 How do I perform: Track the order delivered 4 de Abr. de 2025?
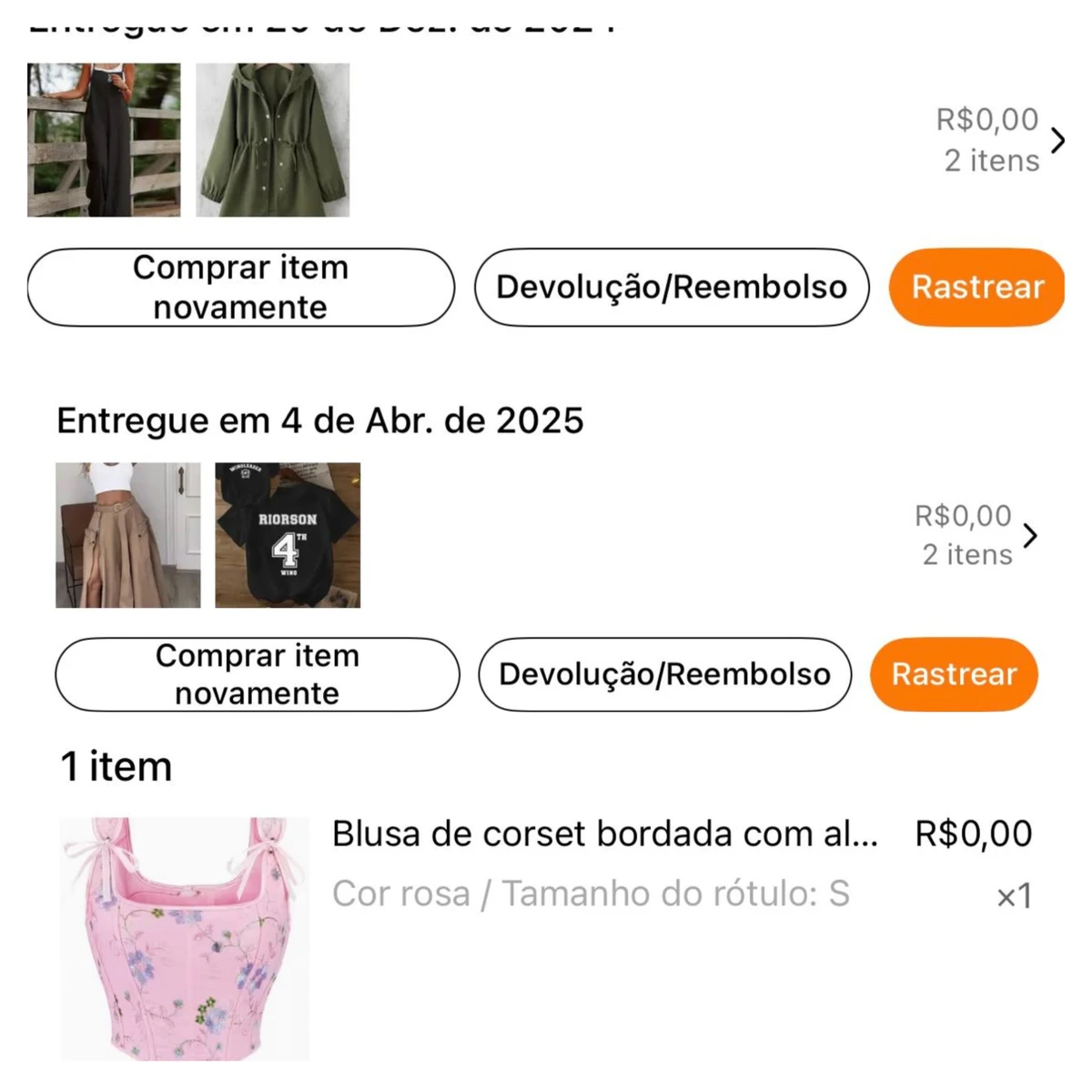click(953, 674)
